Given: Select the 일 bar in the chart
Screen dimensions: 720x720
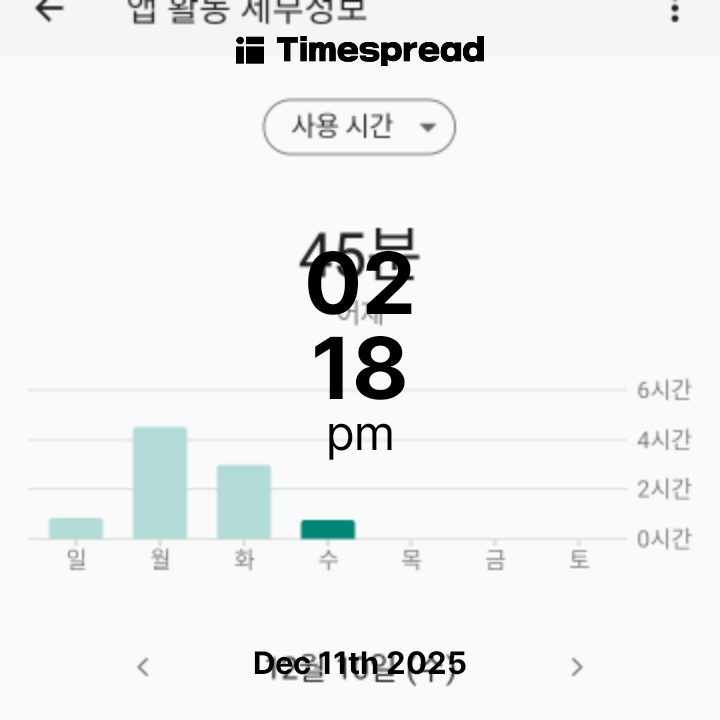Looking at the screenshot, I should click(x=76, y=528).
